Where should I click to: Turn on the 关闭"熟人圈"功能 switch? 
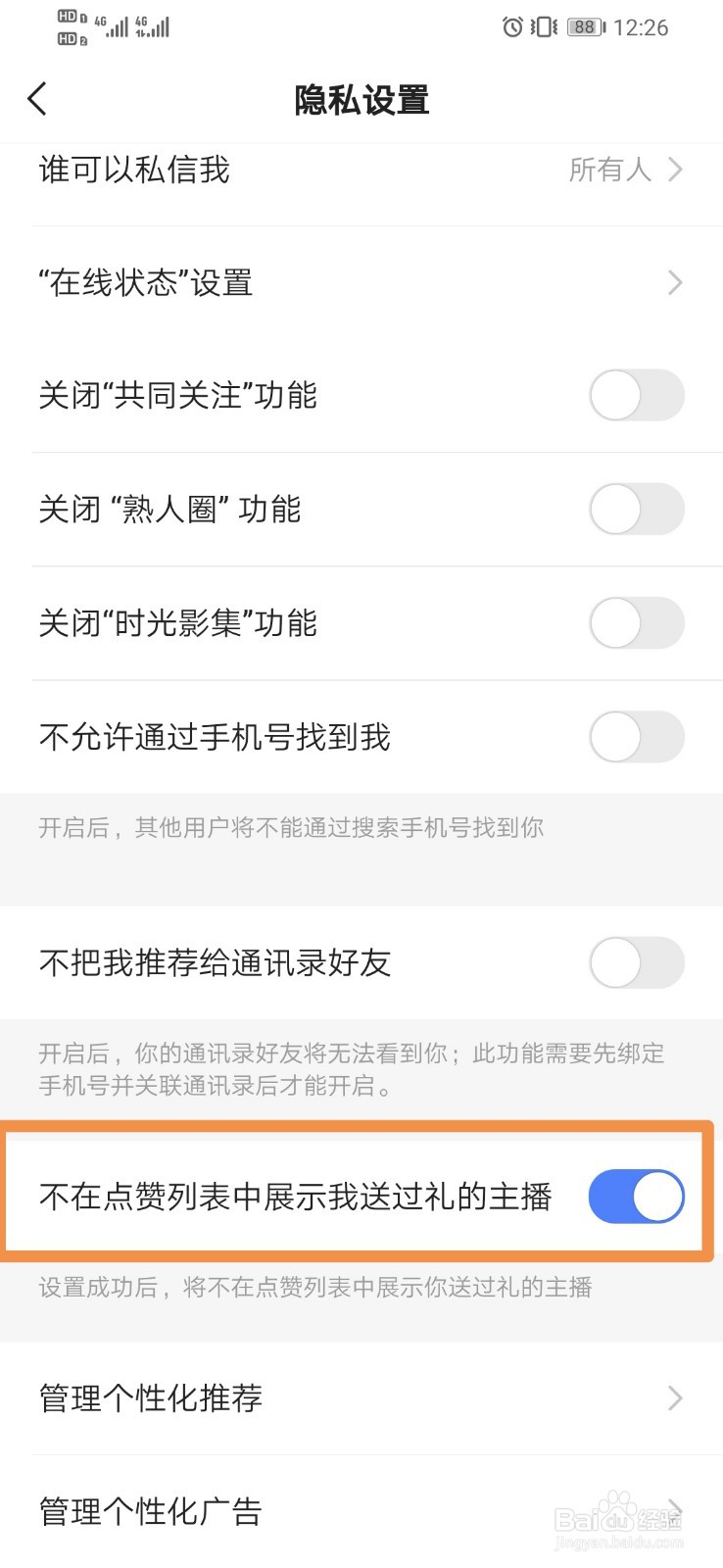[x=636, y=510]
